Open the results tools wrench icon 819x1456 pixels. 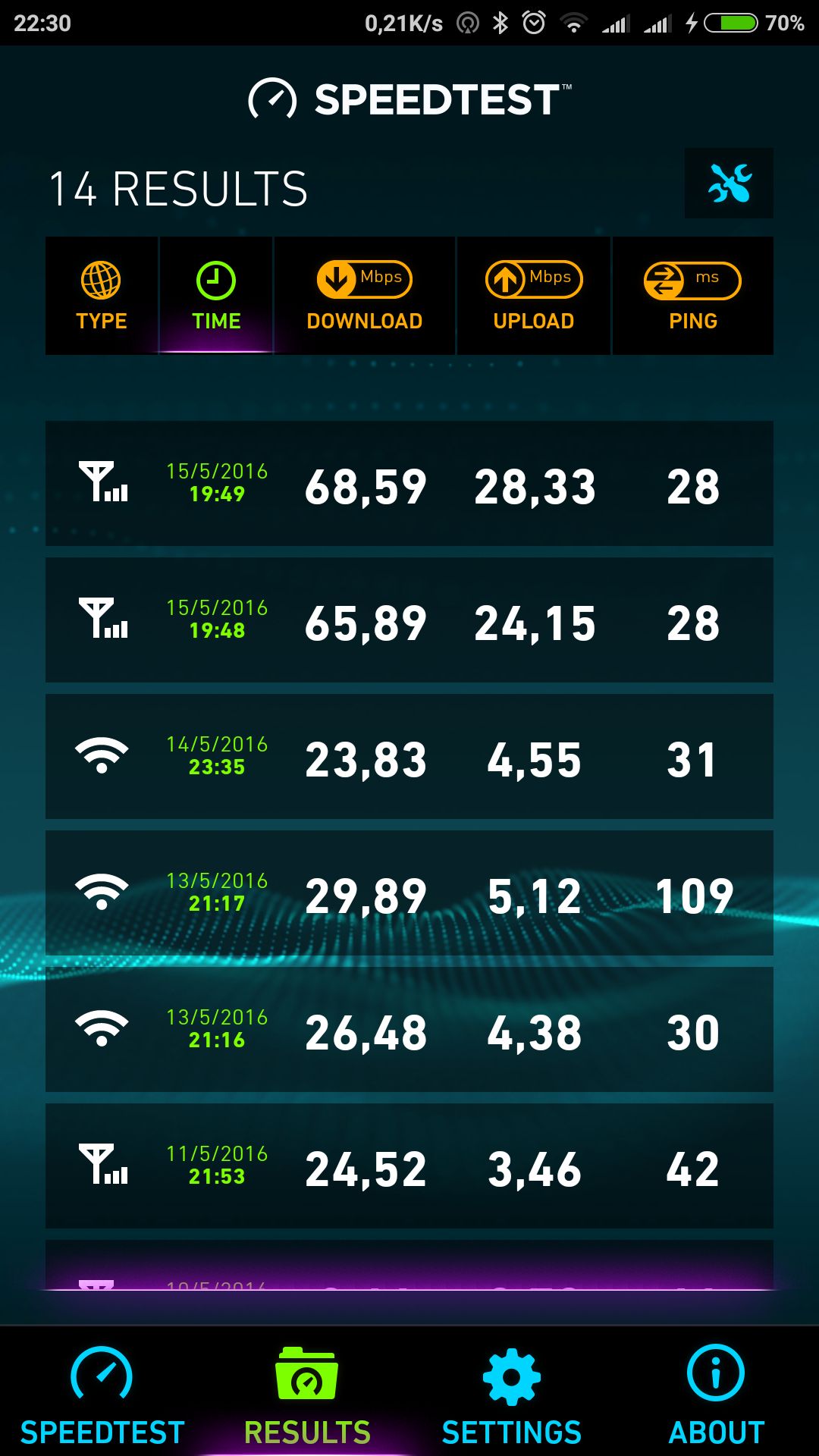[x=729, y=184]
